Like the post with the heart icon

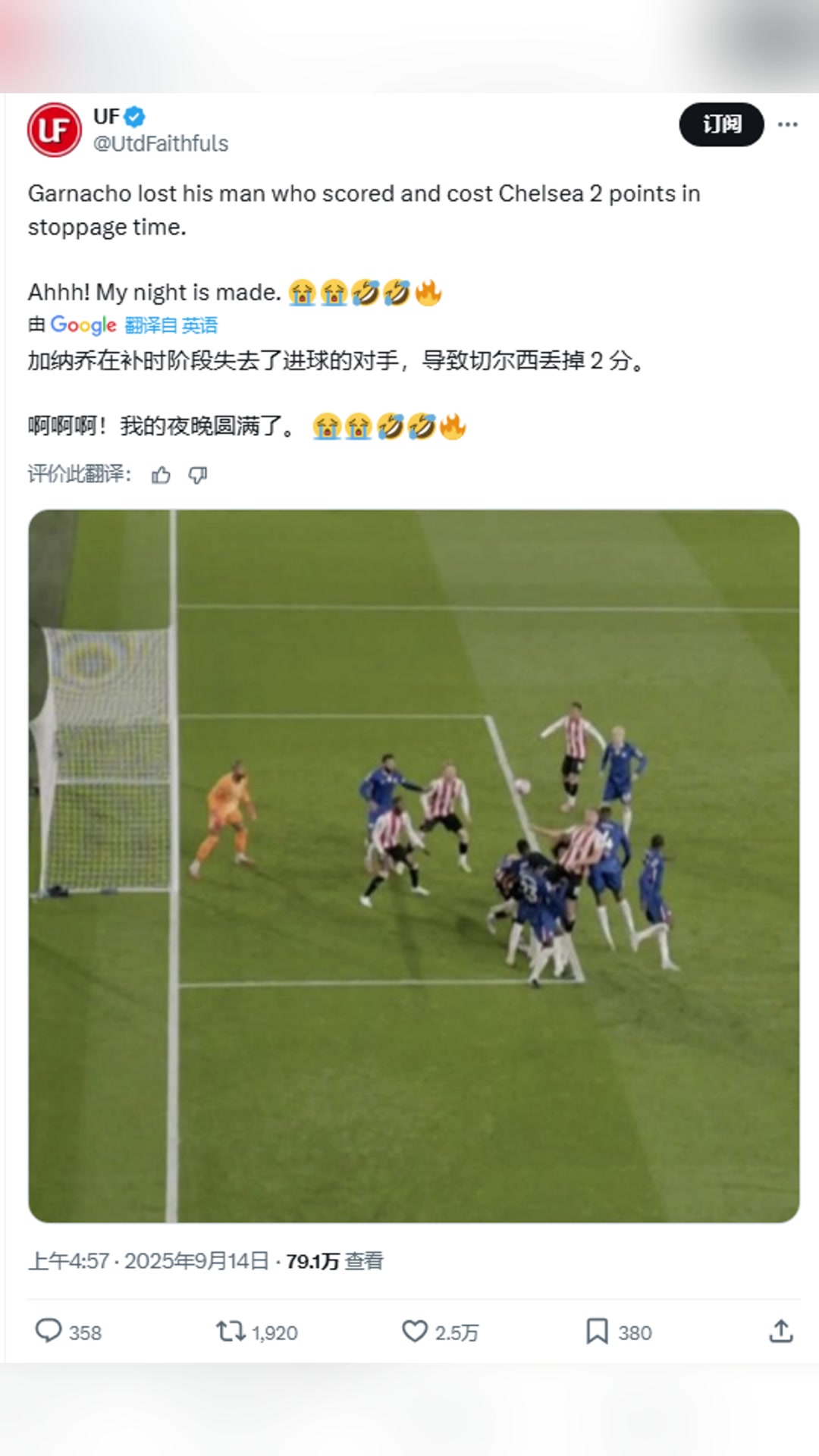tap(414, 1331)
